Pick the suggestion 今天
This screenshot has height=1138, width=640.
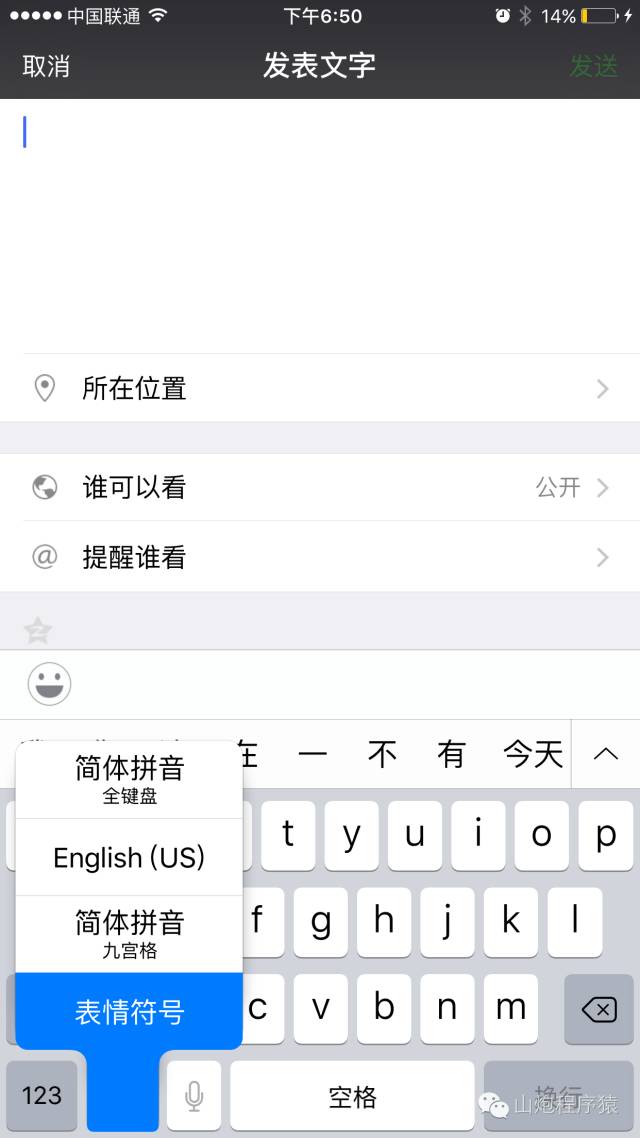(x=533, y=755)
